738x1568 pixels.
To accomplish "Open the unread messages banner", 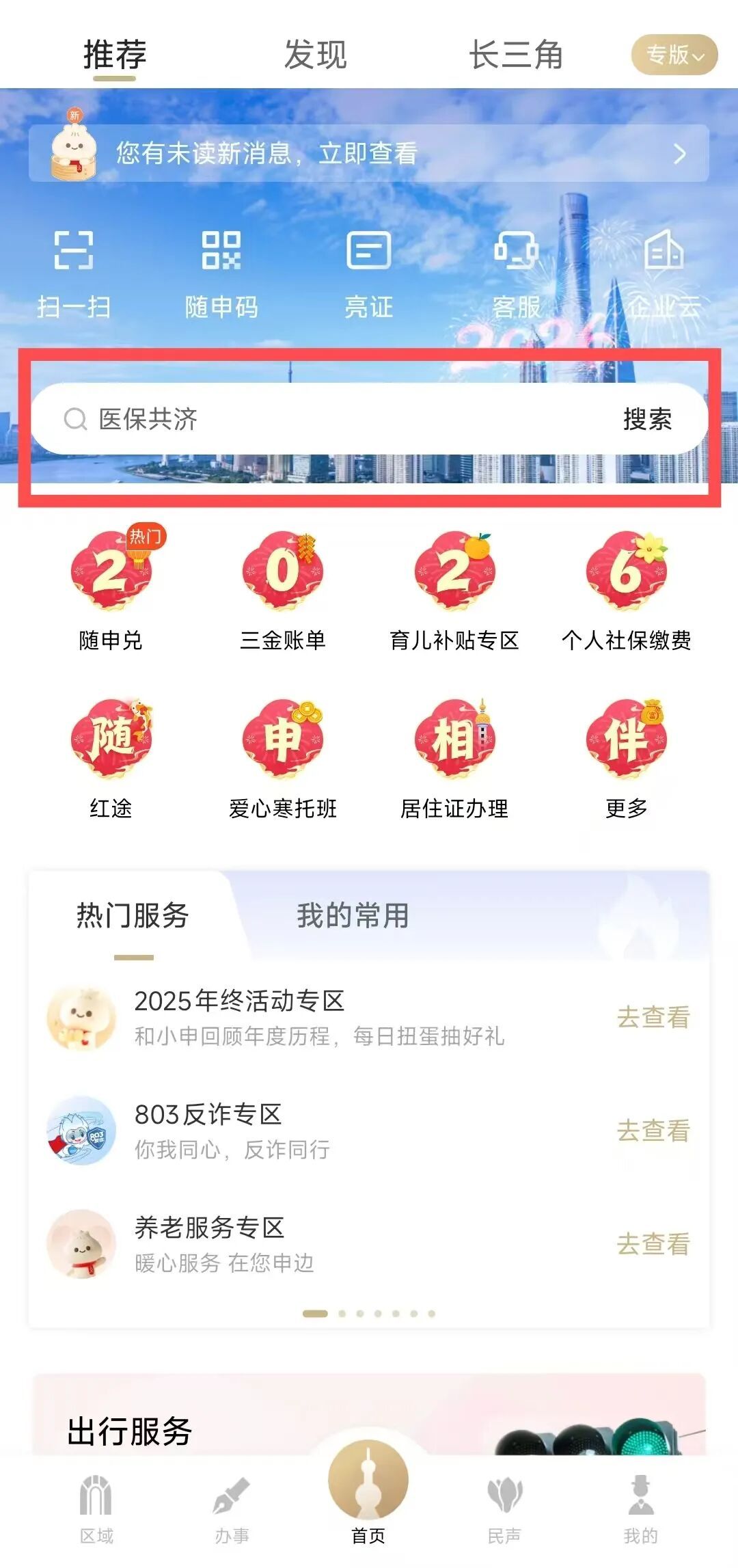I will point(369,153).
